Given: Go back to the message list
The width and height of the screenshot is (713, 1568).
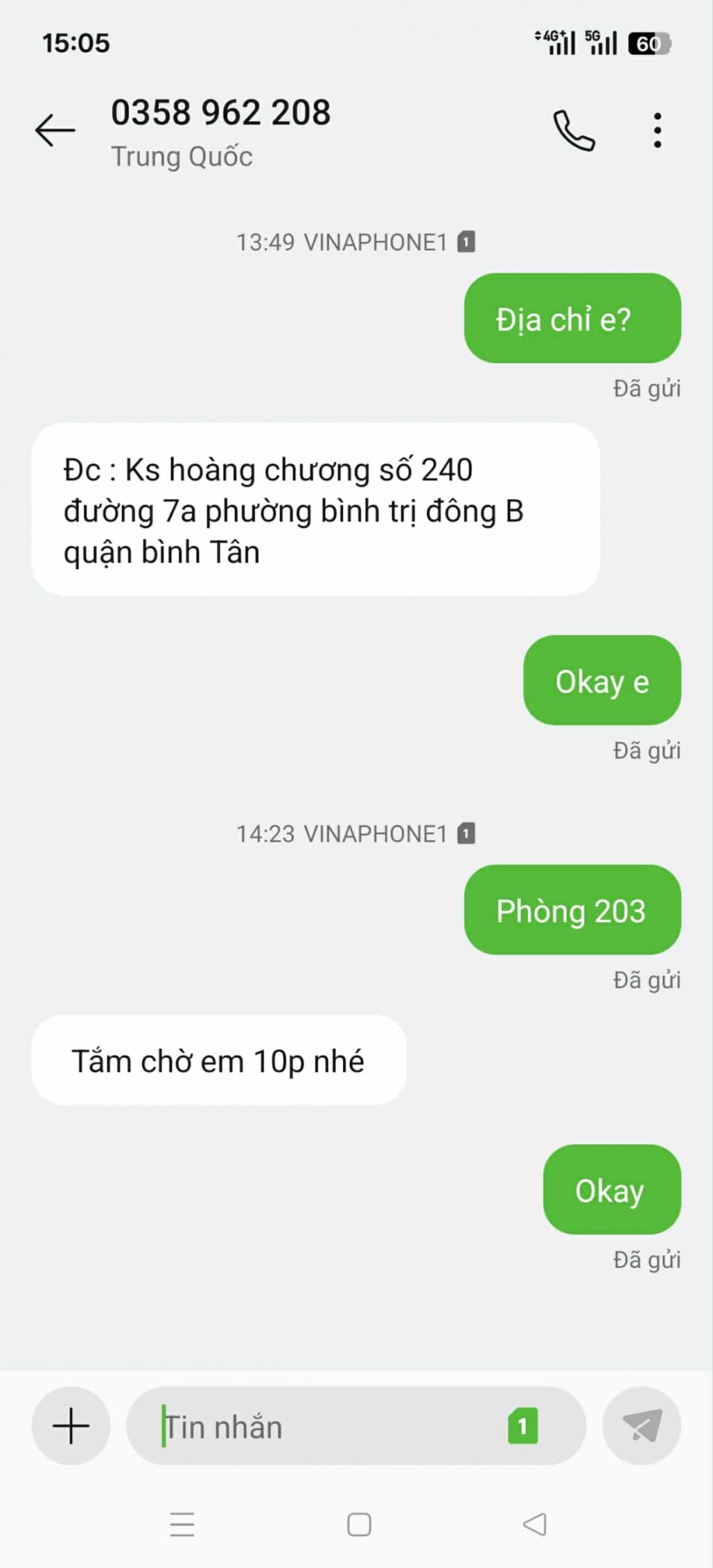Looking at the screenshot, I should [55, 131].
